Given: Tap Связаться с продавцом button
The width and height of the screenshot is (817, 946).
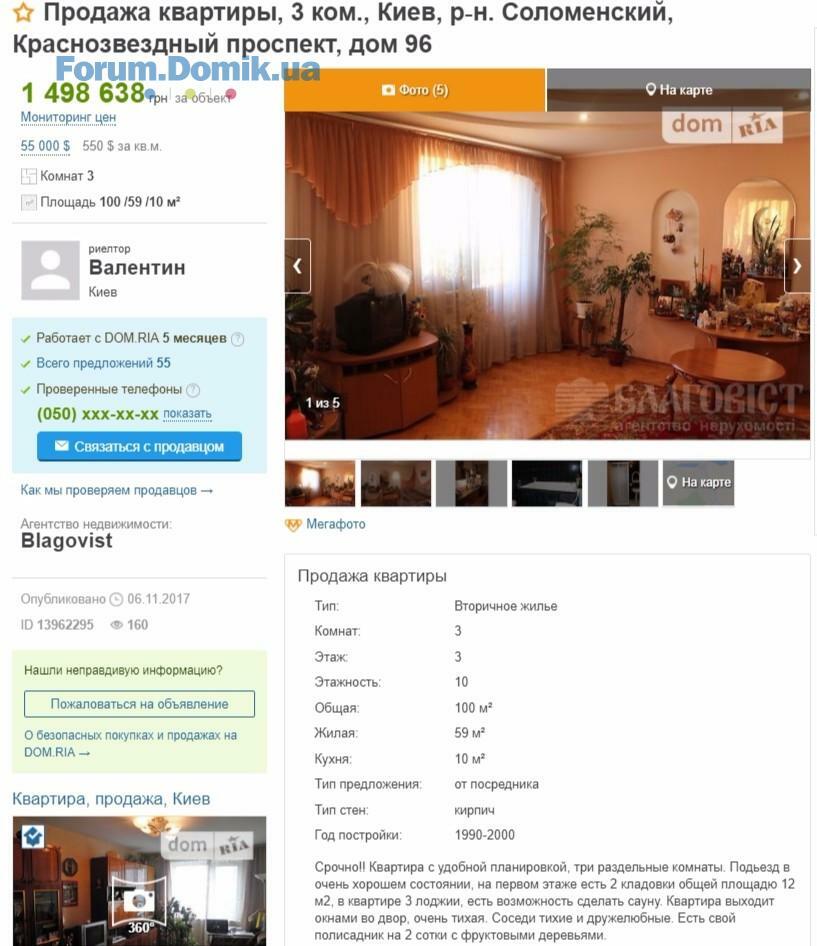Looking at the screenshot, I should (x=139, y=446).
